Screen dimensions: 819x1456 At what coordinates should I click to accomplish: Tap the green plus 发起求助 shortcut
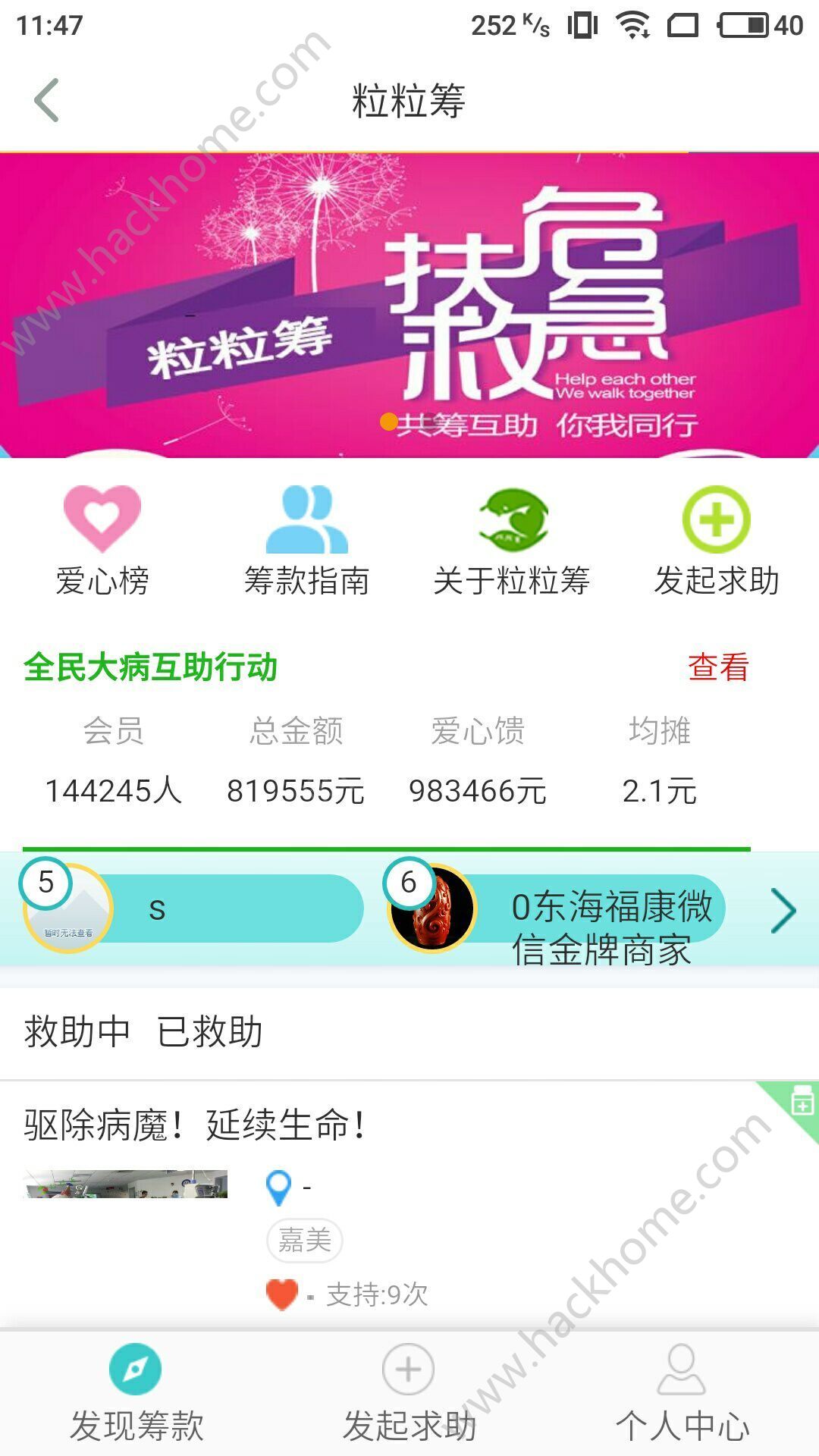coord(717,540)
